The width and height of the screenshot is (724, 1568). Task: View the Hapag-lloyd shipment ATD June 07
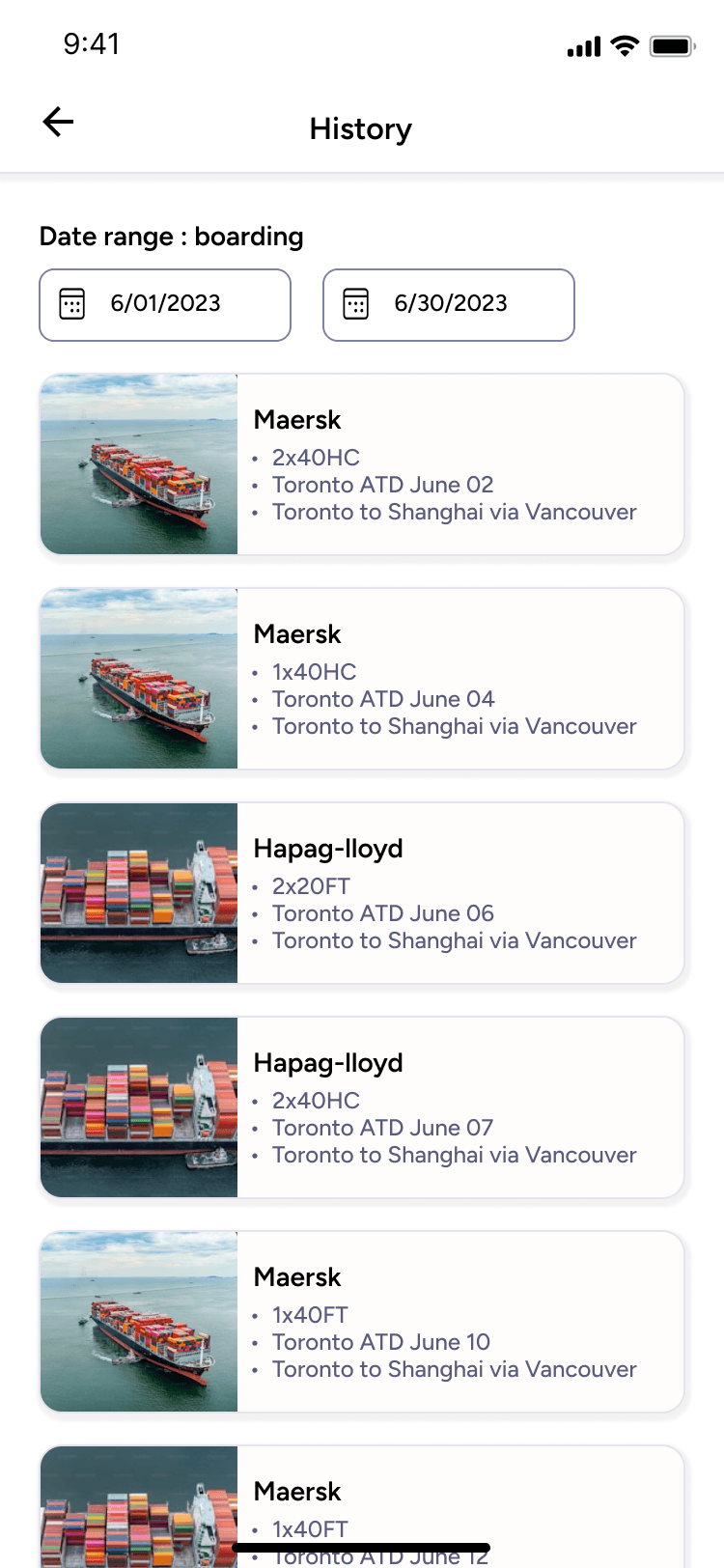pos(362,1107)
